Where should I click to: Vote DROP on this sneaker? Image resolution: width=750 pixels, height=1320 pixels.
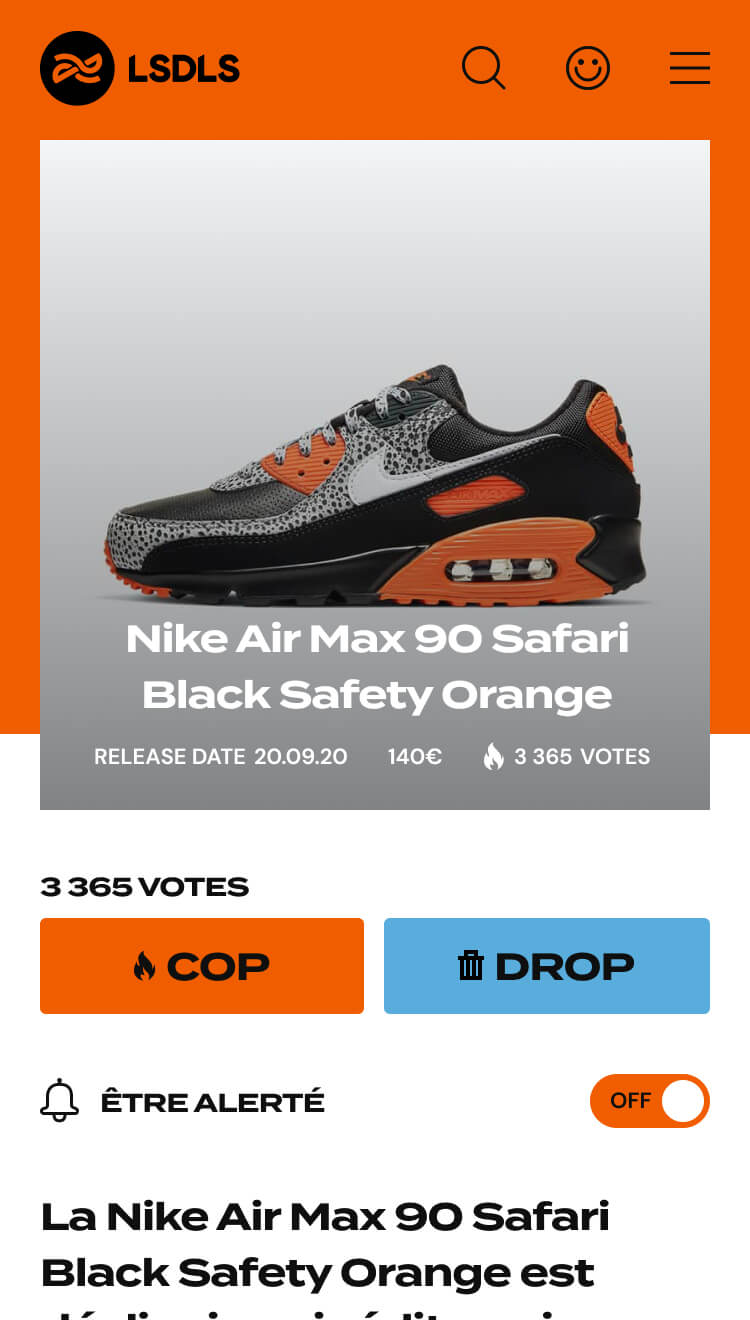point(547,966)
